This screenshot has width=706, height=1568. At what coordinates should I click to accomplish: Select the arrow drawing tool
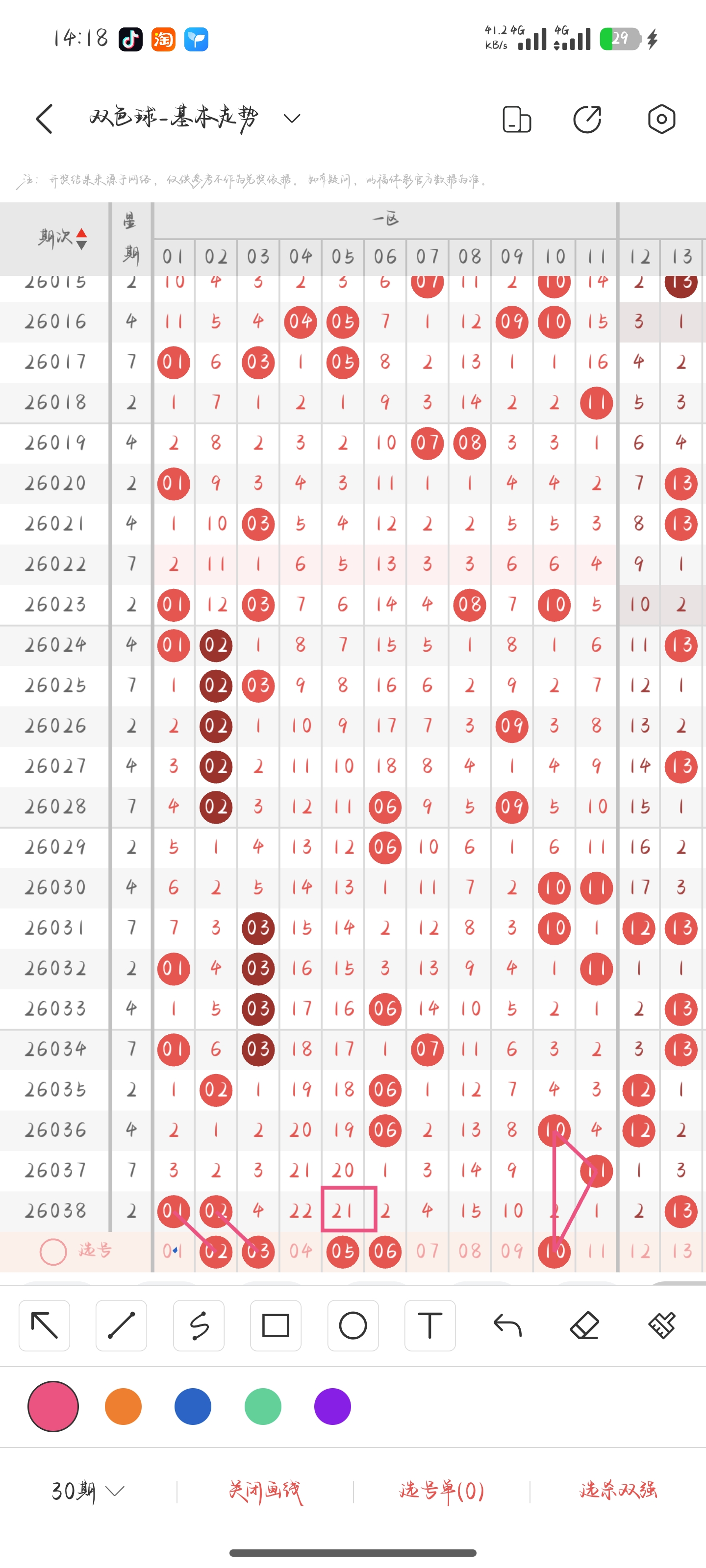click(45, 1325)
